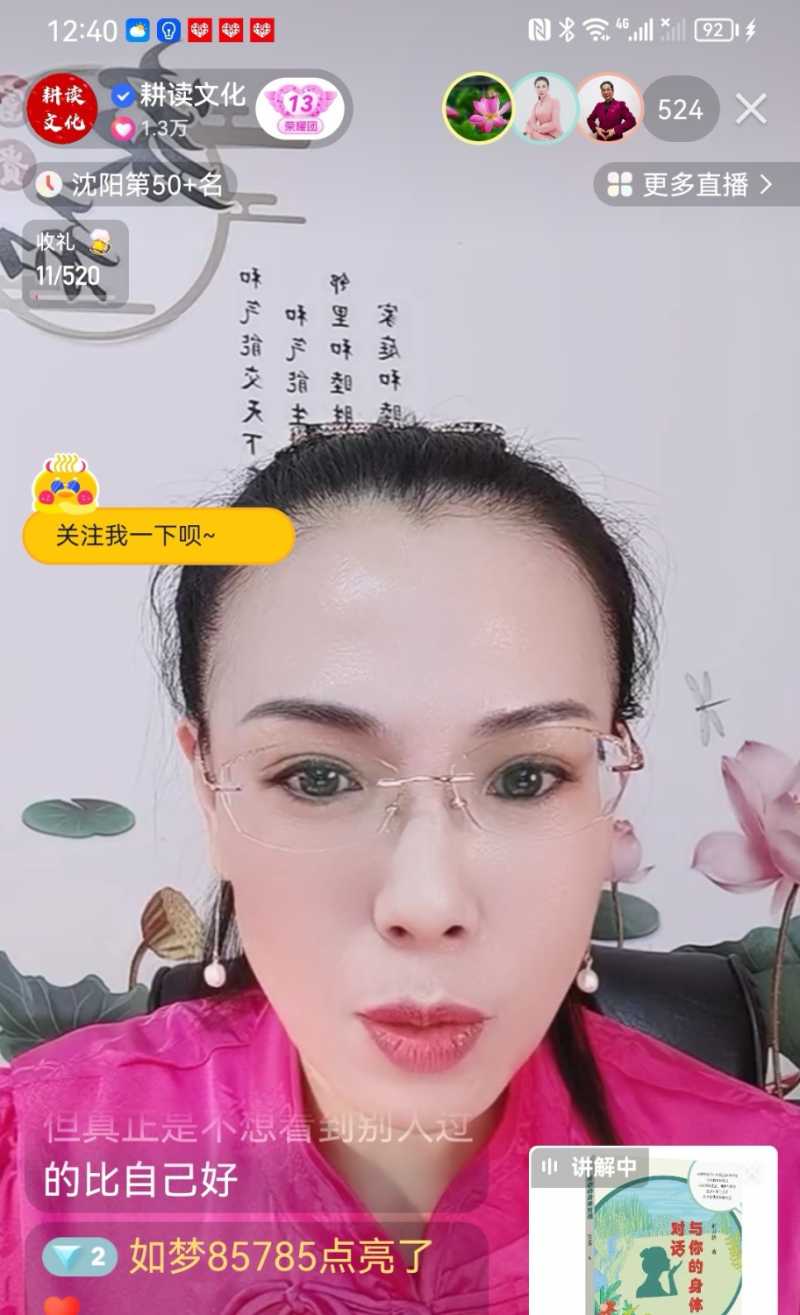Open the 收礼 11/520 gift widget

click(x=75, y=262)
